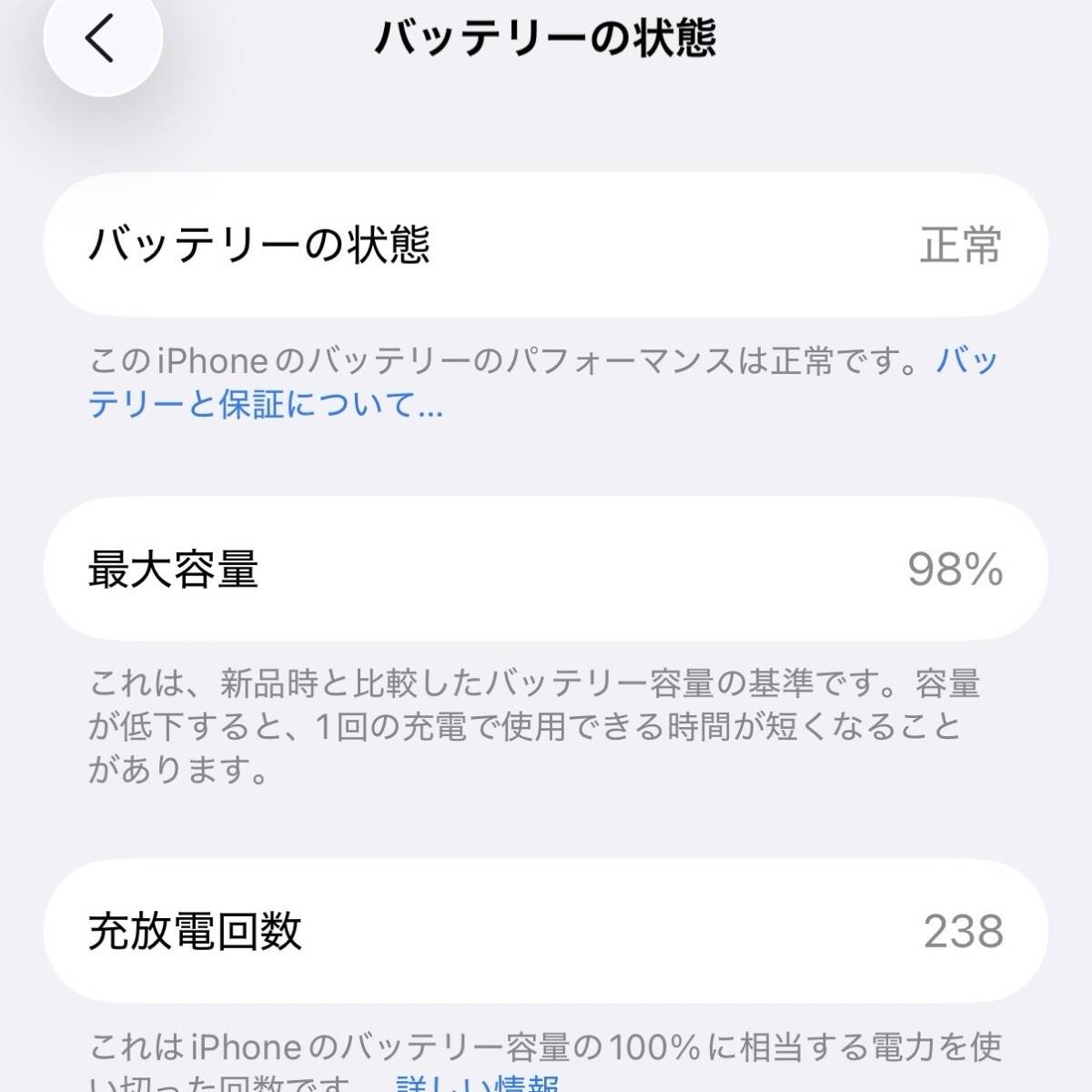Go back from battery health screen
Screen dimensions: 1092x1092
(x=101, y=40)
